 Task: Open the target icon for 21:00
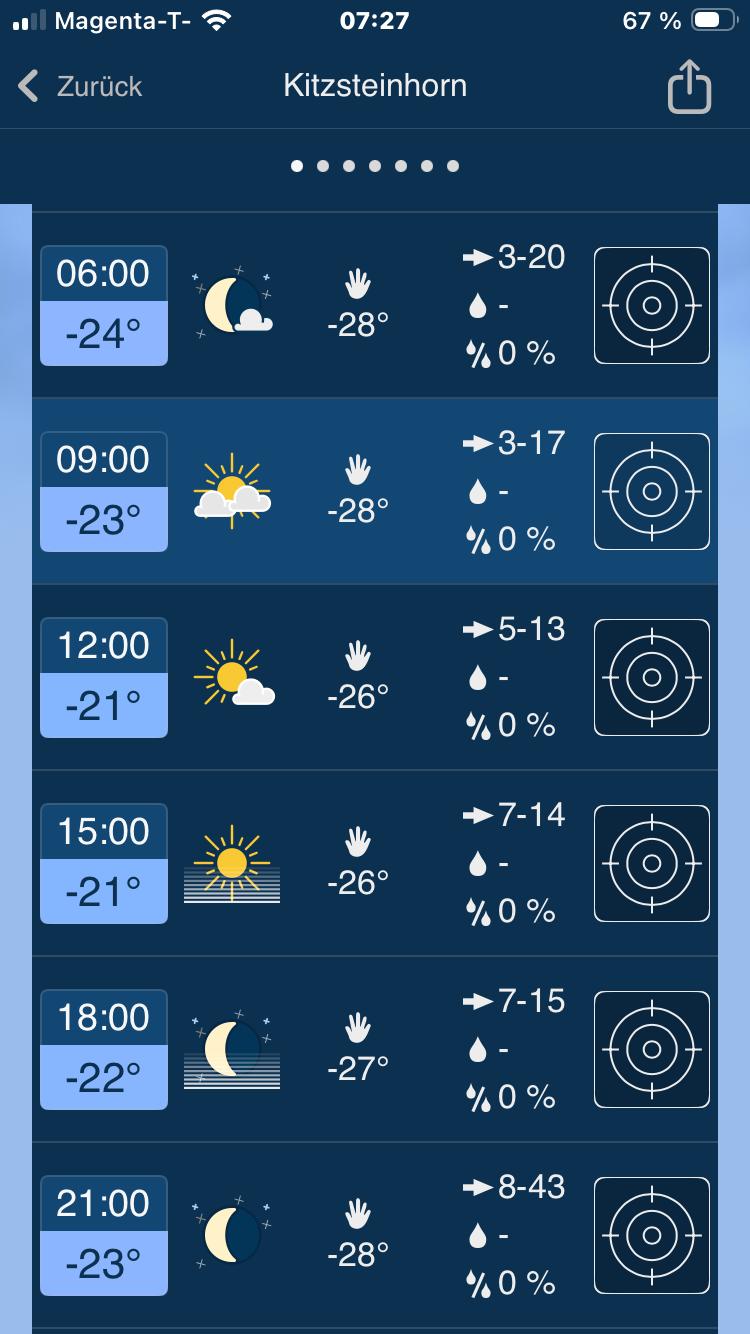click(x=652, y=1235)
